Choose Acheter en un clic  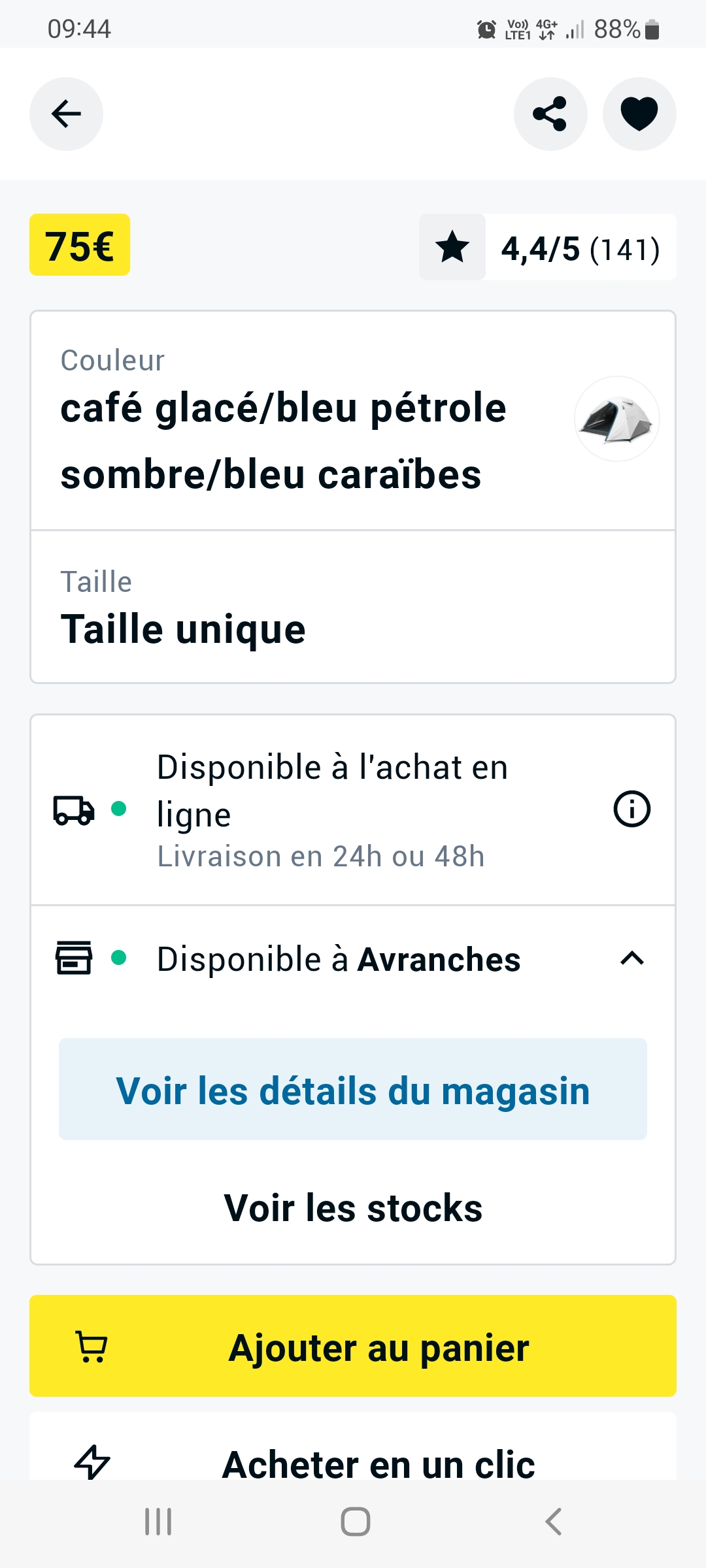353,1462
